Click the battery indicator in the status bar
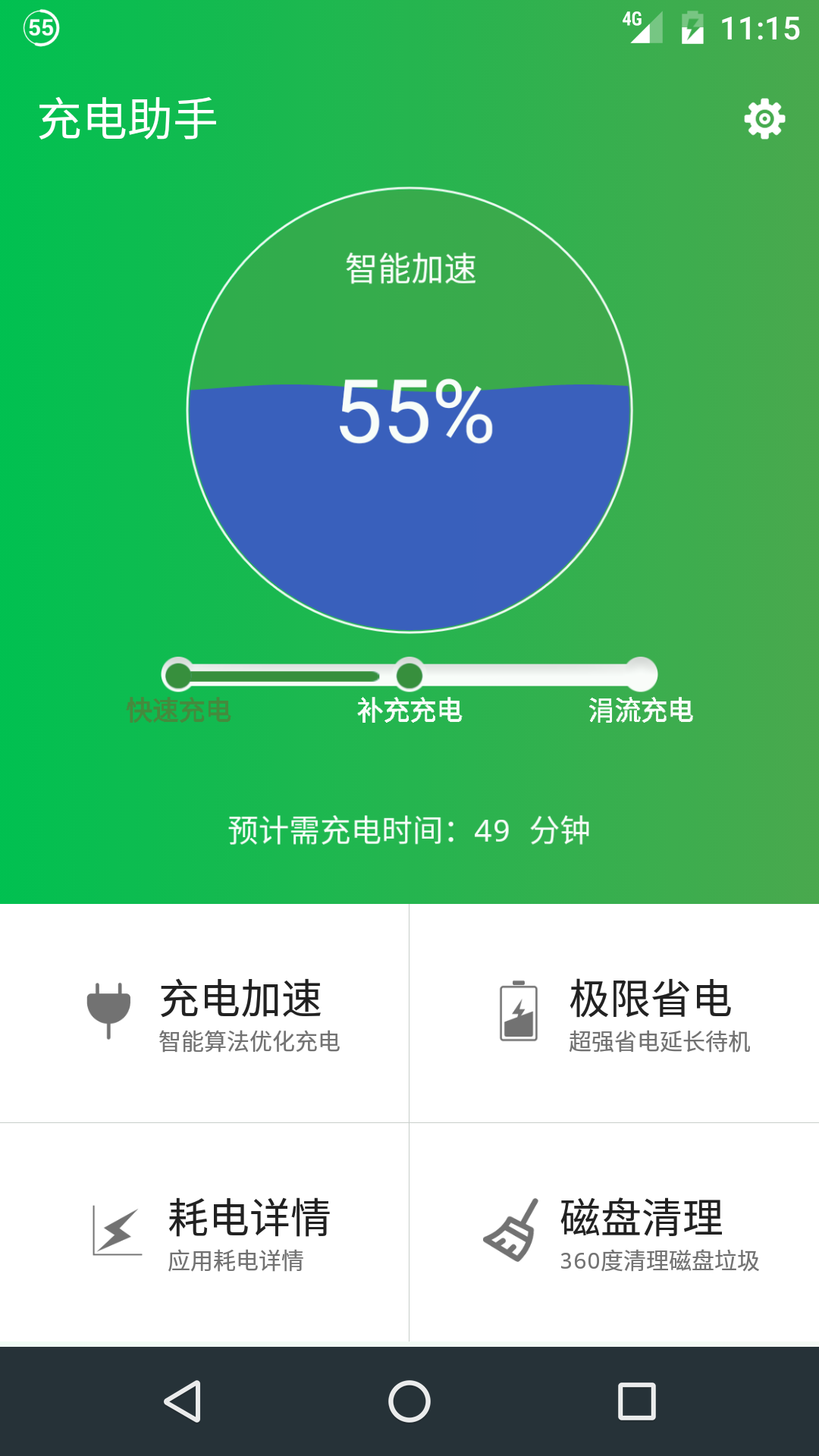Screen dimensions: 819x1456 pos(692,28)
